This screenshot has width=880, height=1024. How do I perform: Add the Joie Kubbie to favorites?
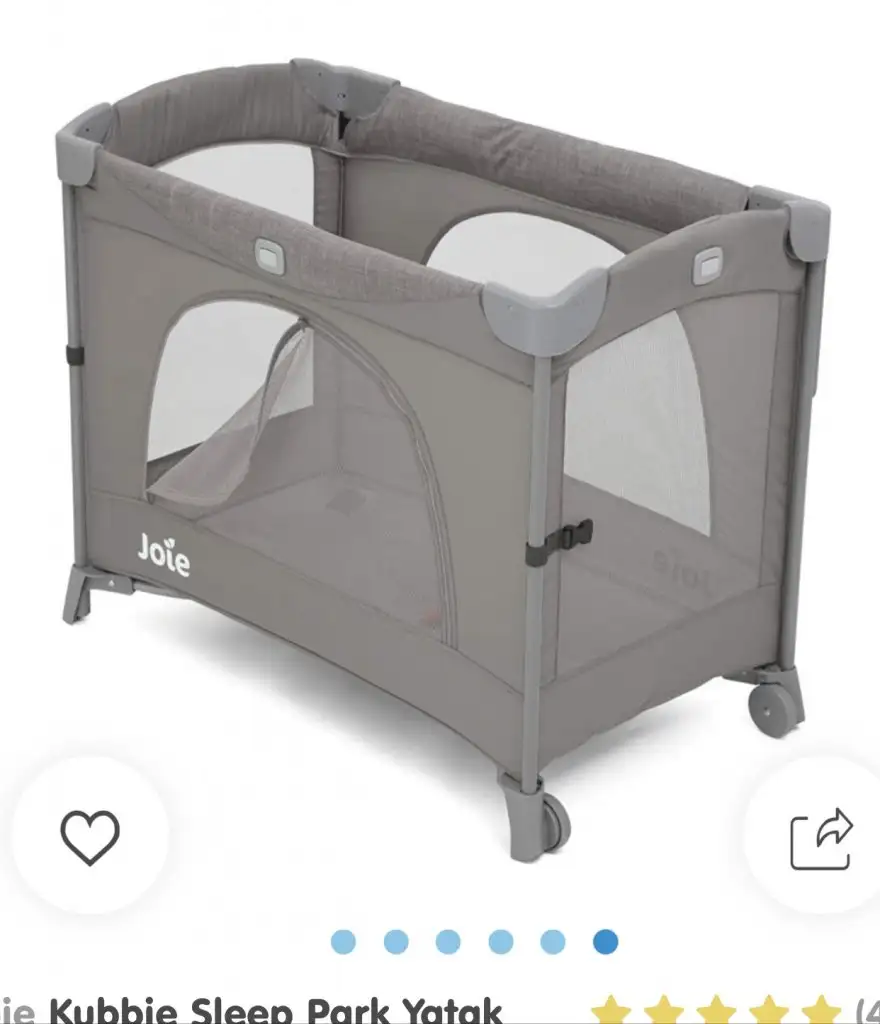(90, 836)
